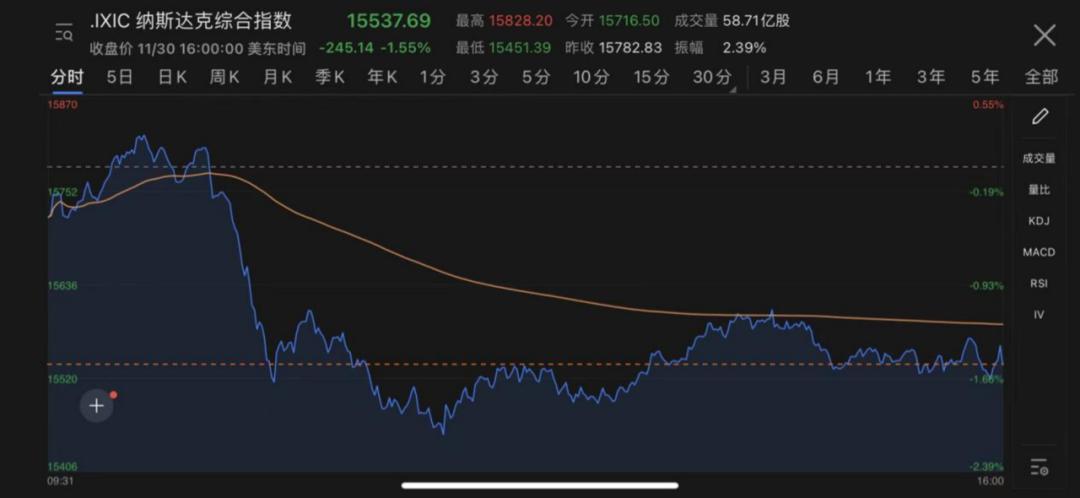This screenshot has width=1080, height=498.
Task: Show the 全部 full history range
Action: pyautogui.click(x=1041, y=77)
